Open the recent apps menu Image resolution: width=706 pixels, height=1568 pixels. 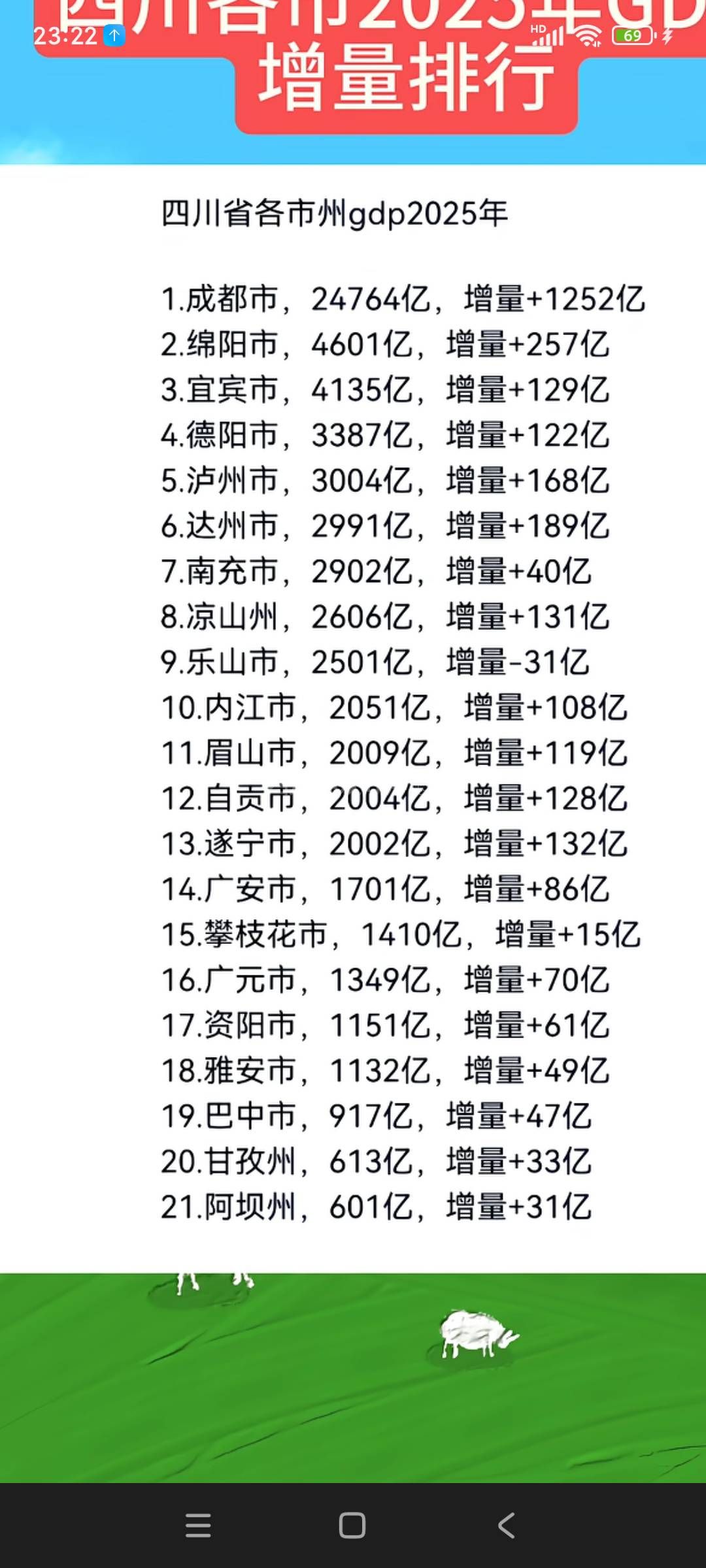click(198, 1526)
